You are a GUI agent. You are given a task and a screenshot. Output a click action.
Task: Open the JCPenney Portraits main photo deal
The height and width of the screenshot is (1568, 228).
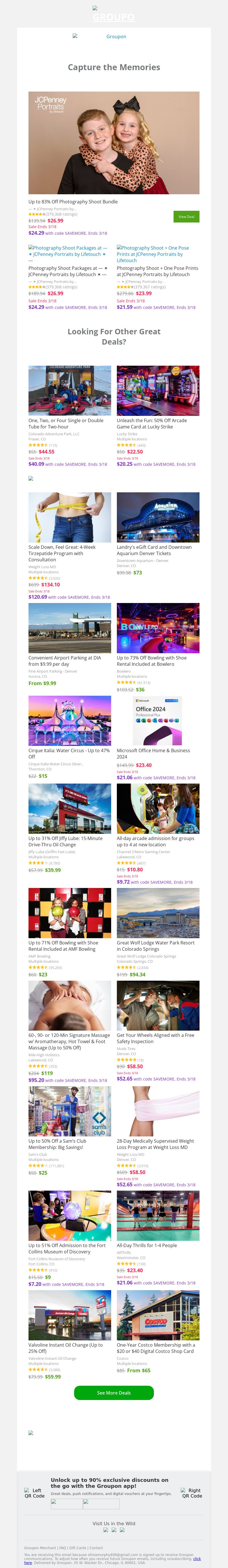click(114, 142)
